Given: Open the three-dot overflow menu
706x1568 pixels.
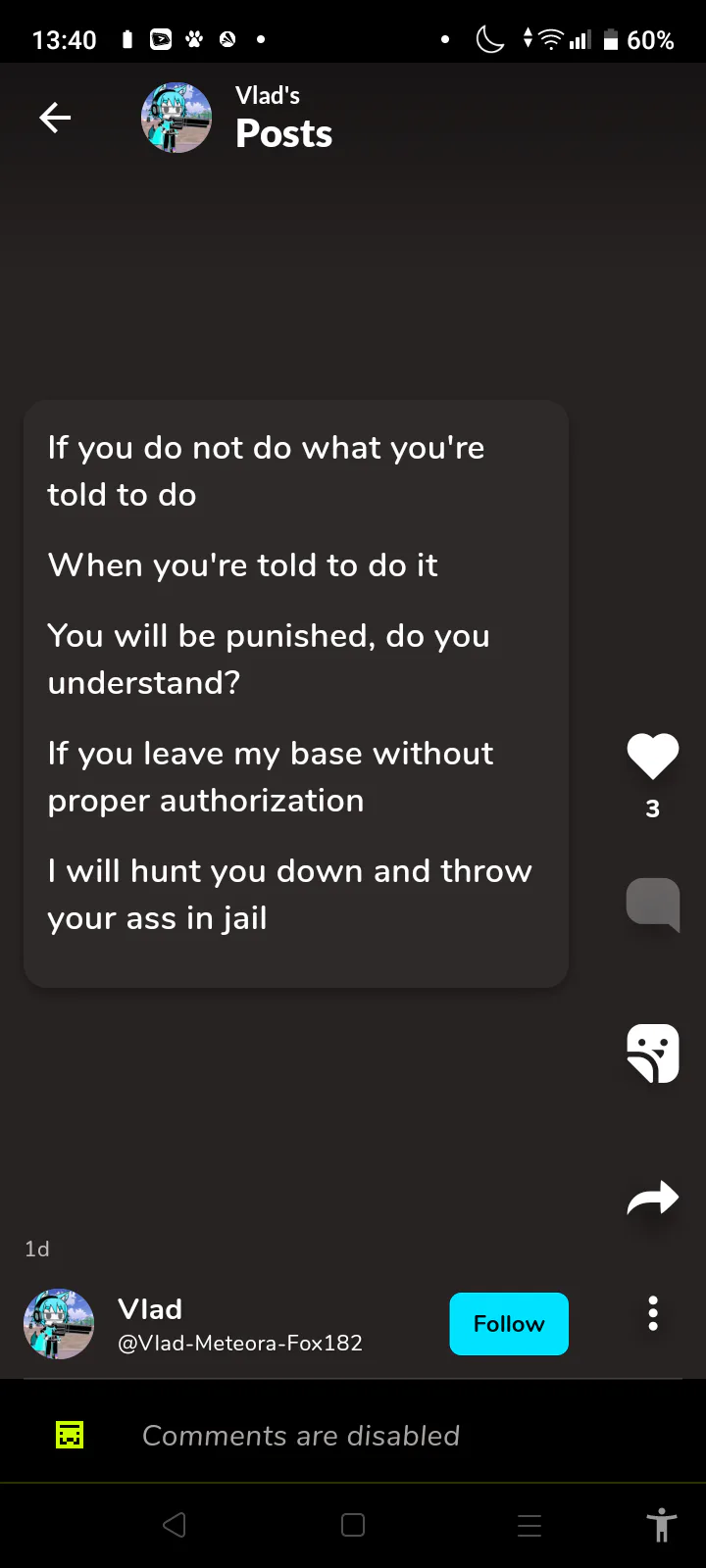Looking at the screenshot, I should click(652, 1313).
